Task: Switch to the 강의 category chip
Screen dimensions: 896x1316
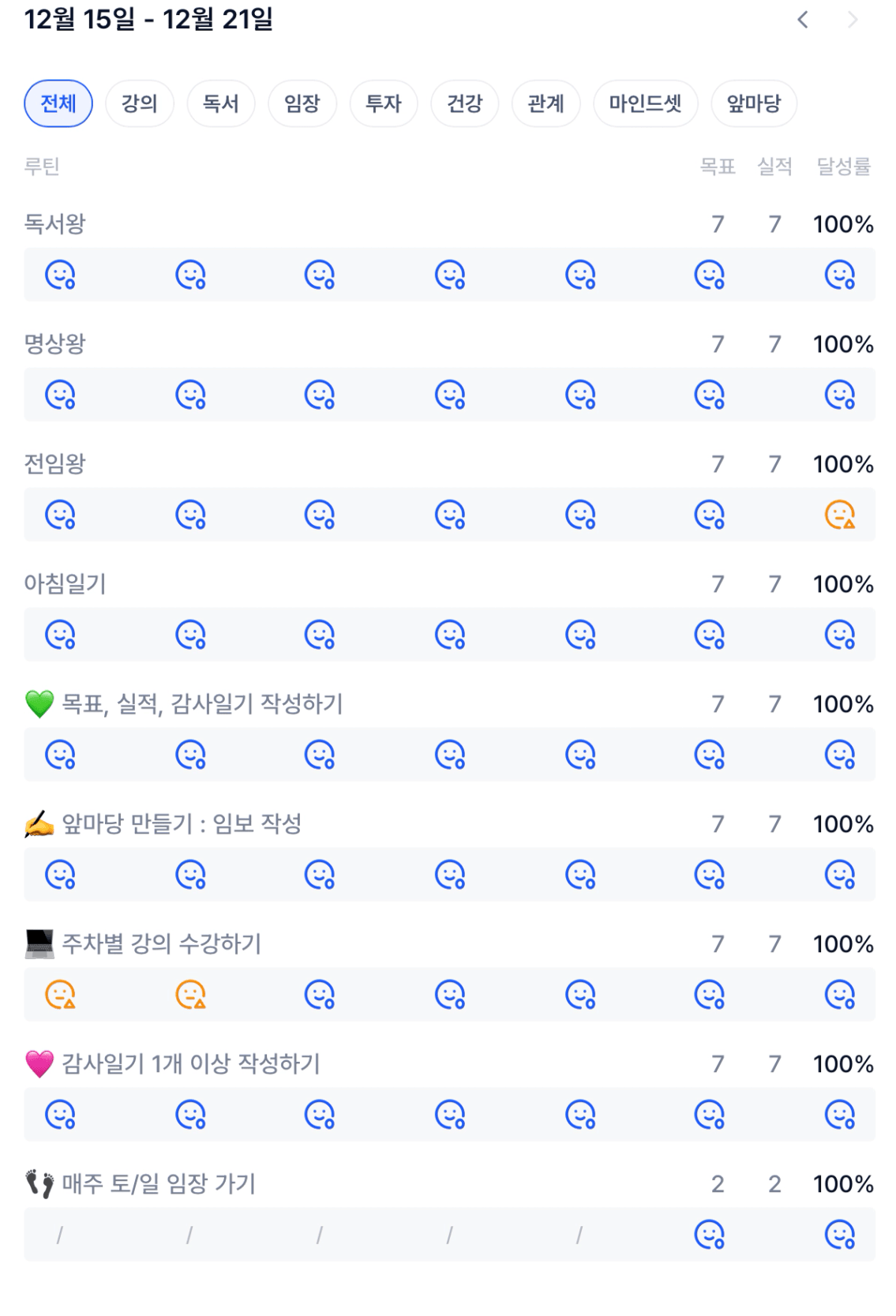Action: pos(139,103)
